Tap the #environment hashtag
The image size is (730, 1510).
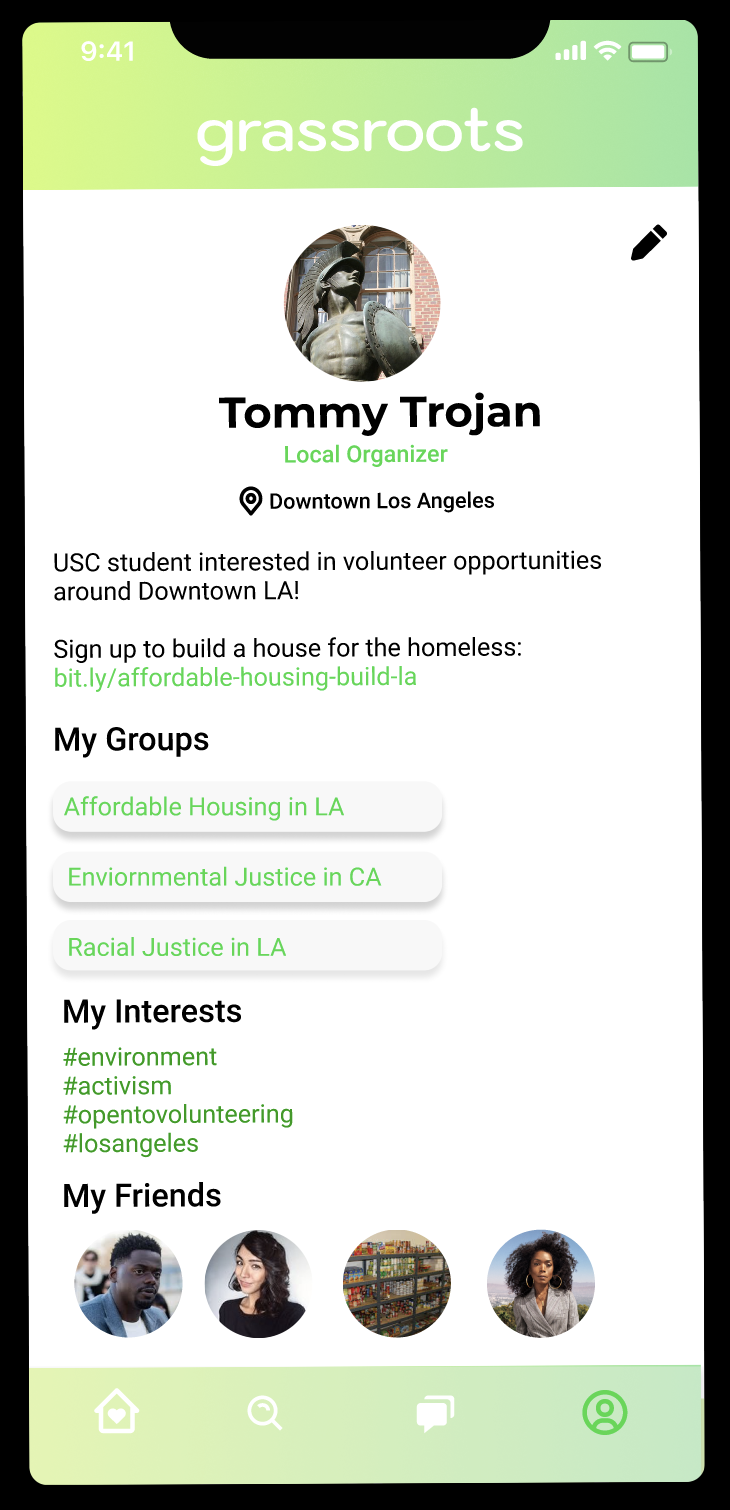[x=140, y=1057]
